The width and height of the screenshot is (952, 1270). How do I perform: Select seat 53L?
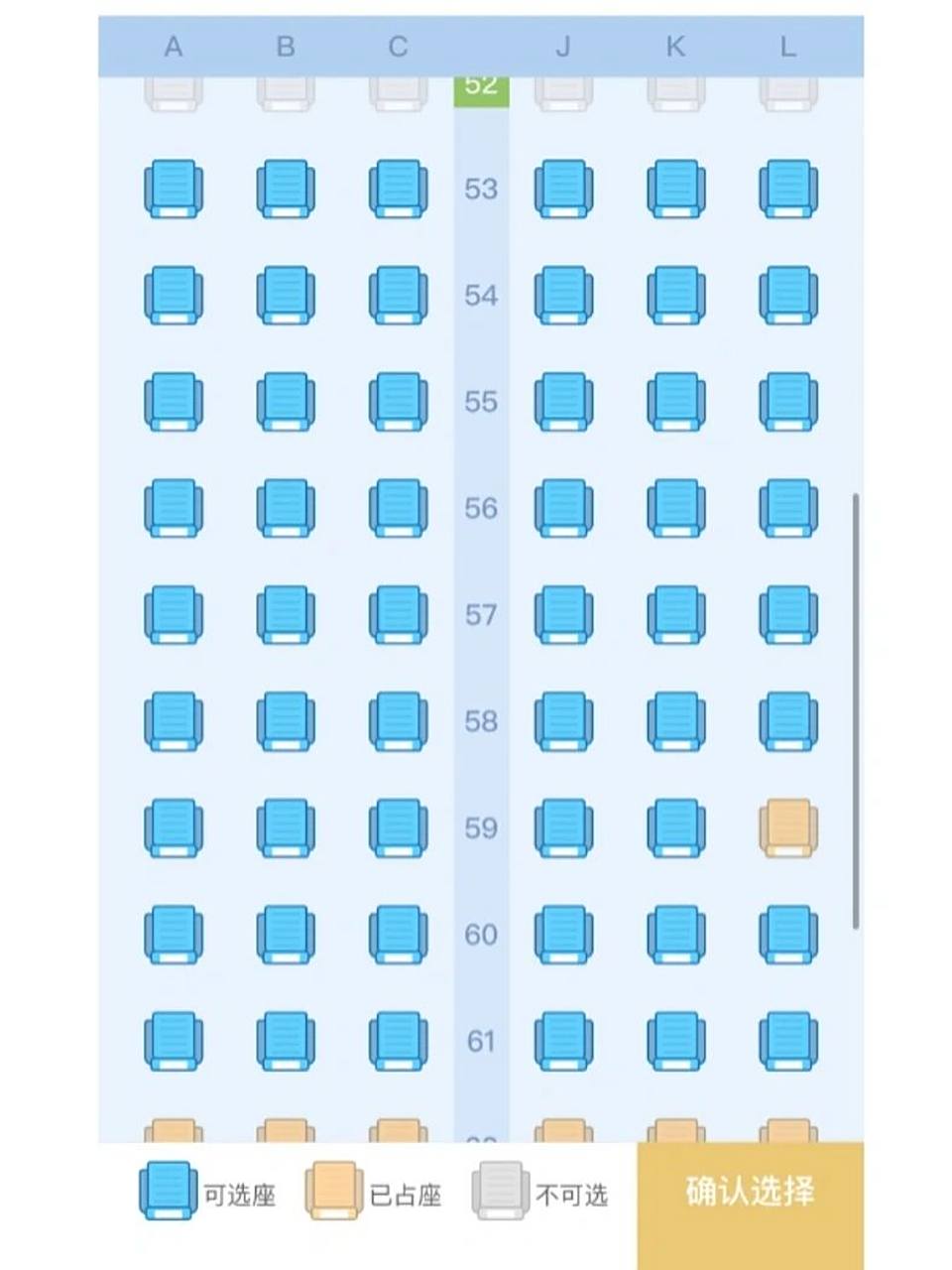click(x=788, y=190)
